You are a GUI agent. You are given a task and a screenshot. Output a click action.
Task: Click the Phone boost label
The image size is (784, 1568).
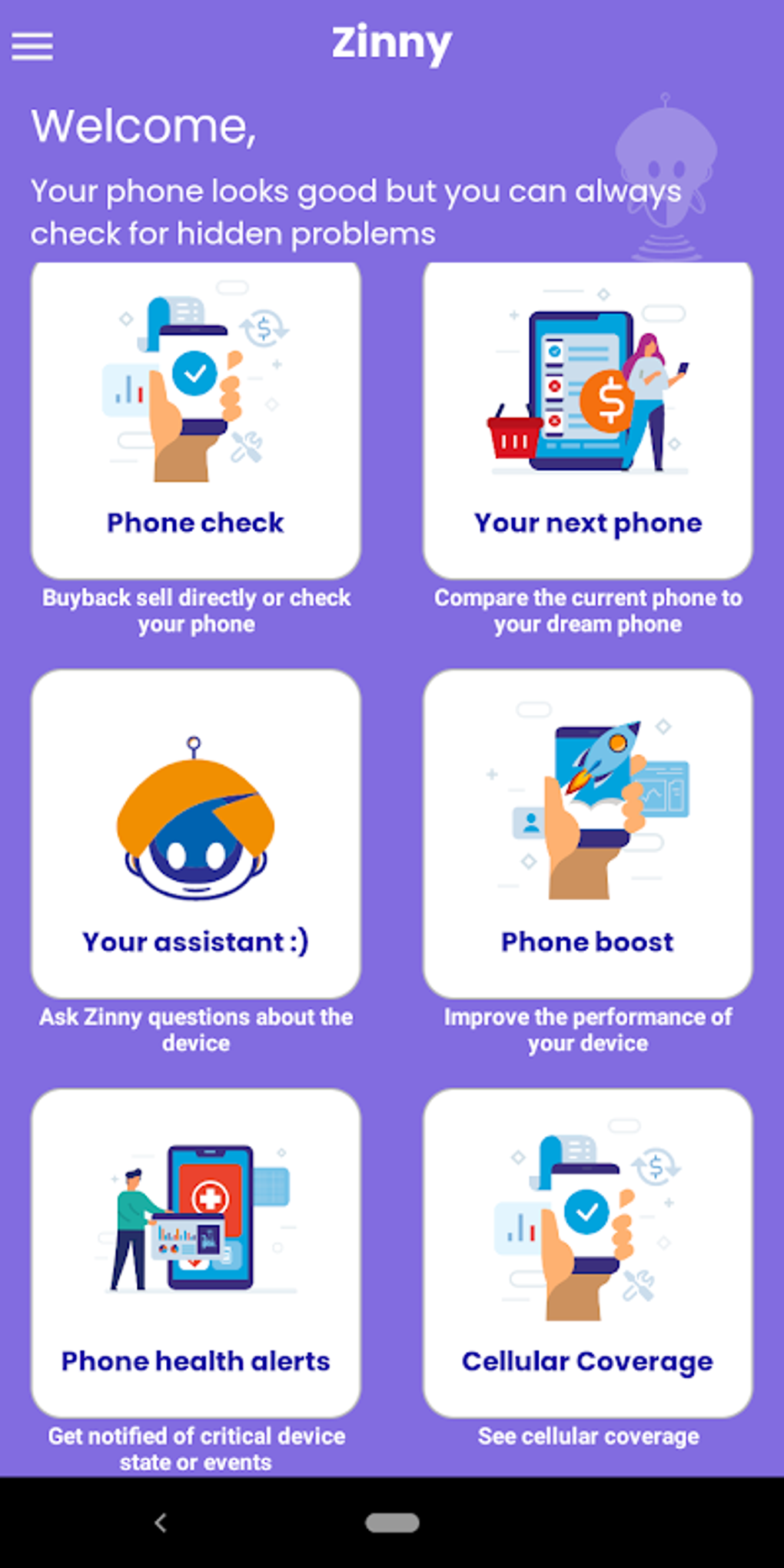(588, 942)
